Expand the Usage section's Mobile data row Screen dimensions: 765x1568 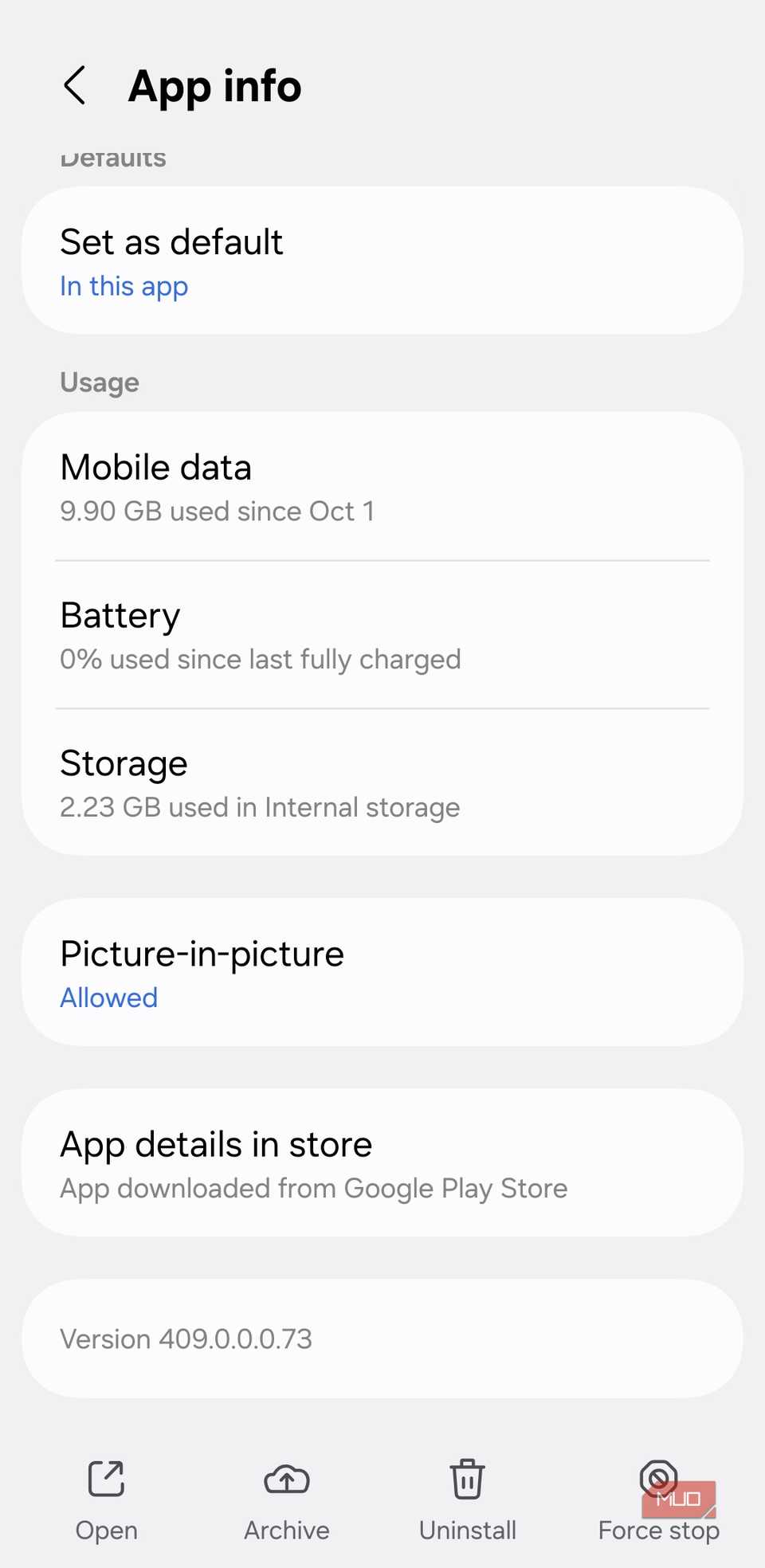click(x=382, y=486)
